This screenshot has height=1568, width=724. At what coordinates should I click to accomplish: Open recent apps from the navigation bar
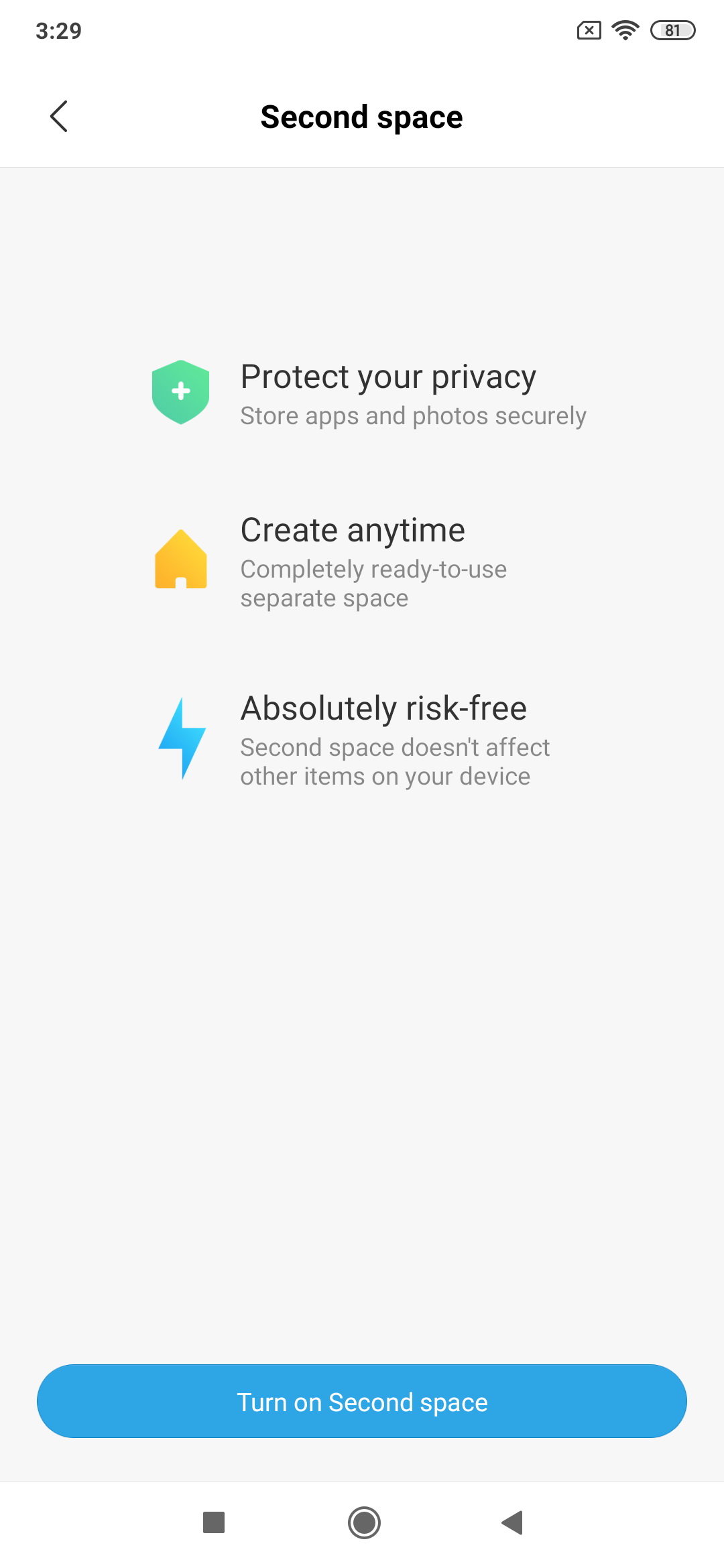214,1522
